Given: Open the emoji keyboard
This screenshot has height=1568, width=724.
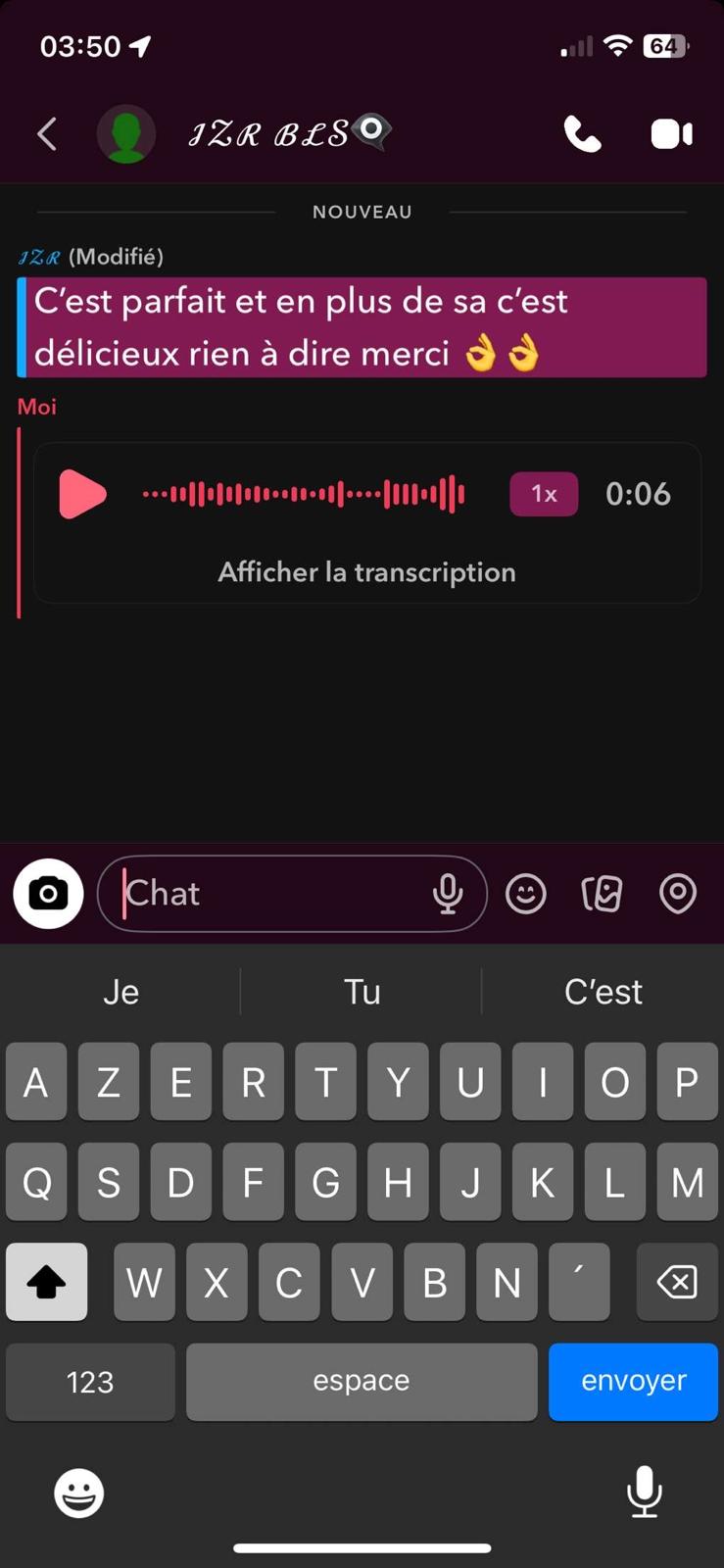Looking at the screenshot, I should 78,1494.
